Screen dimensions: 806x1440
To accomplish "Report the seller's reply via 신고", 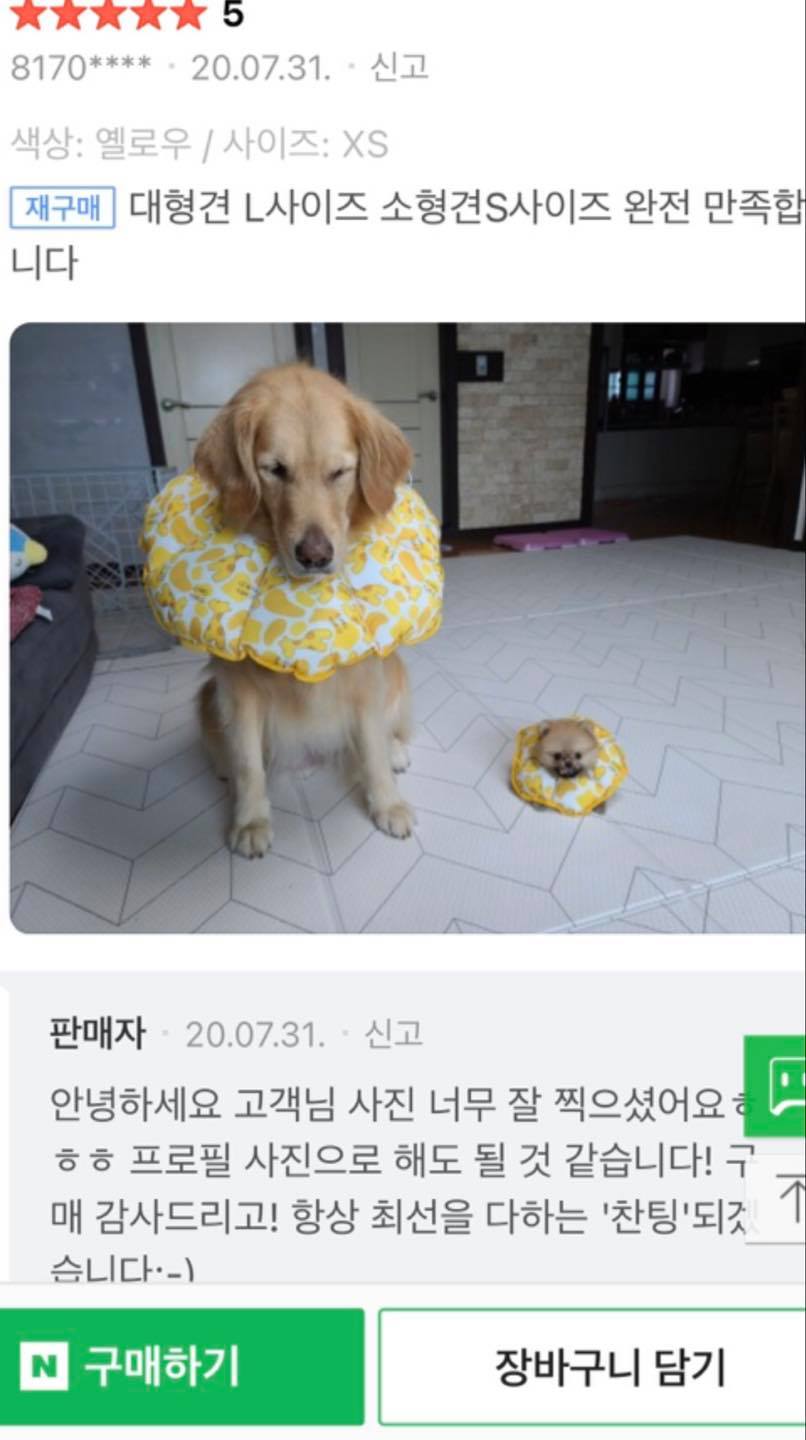I will [393, 1033].
